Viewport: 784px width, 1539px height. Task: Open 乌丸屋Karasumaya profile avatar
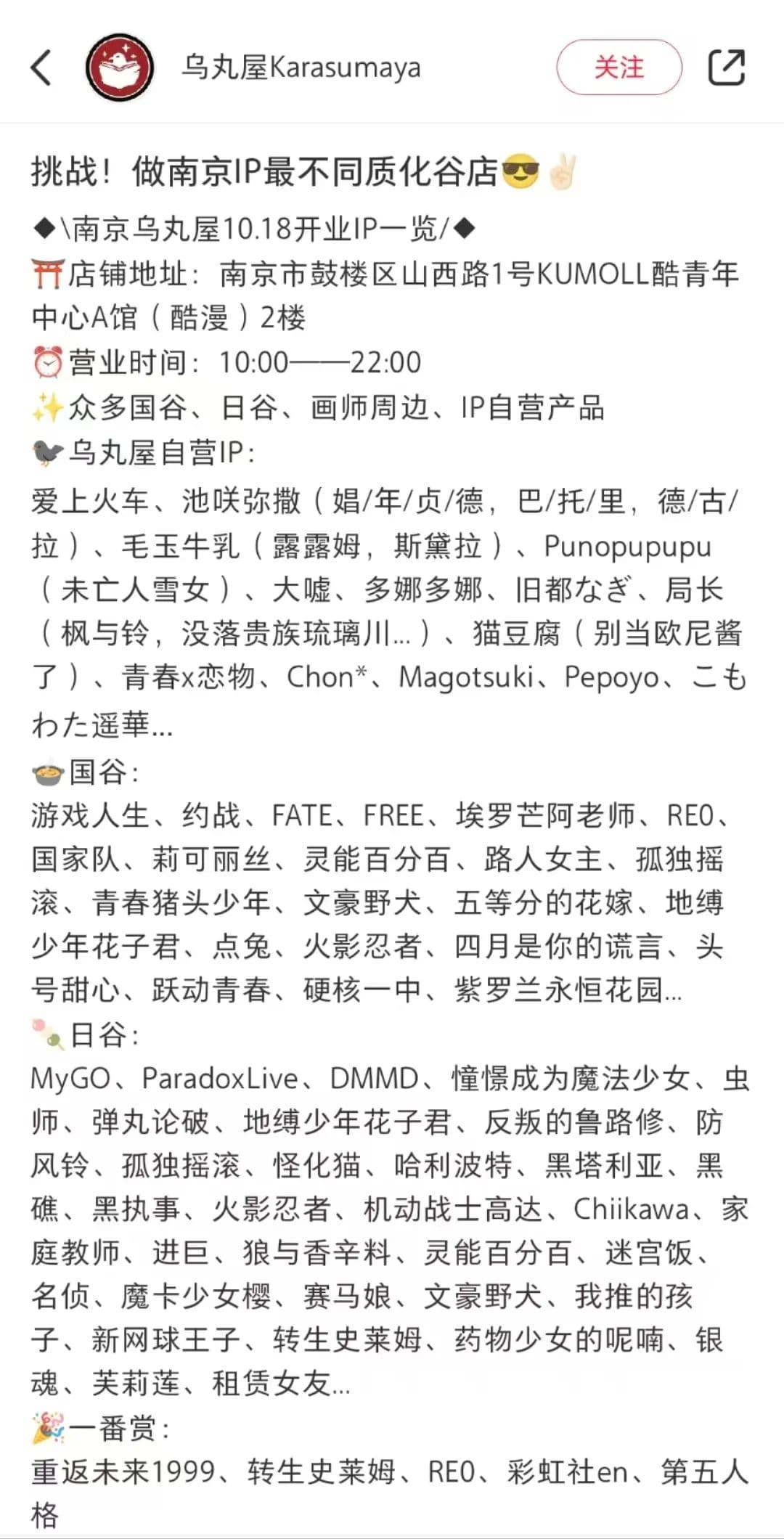point(120,68)
